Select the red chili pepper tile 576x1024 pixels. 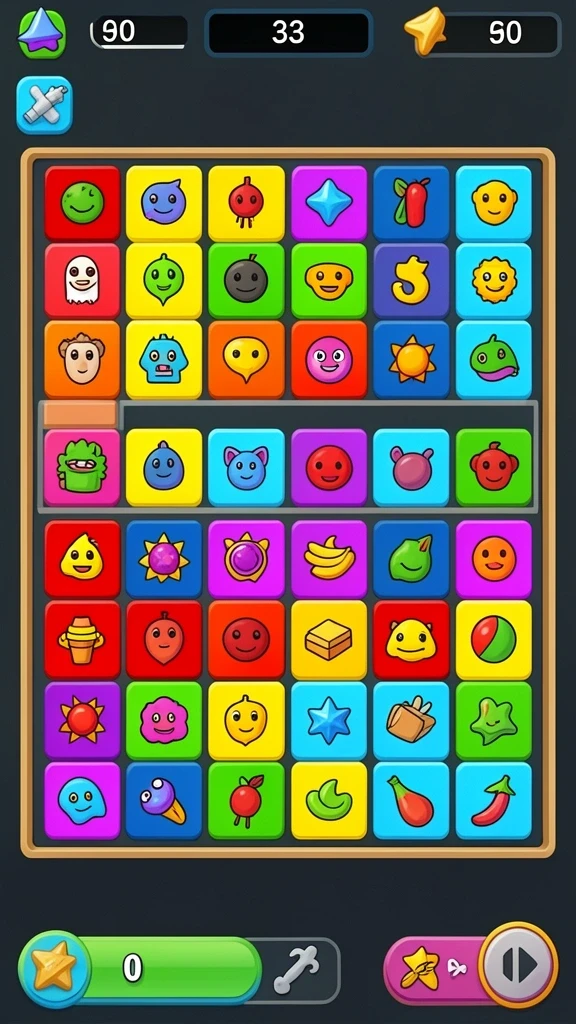pyautogui.click(x=494, y=801)
